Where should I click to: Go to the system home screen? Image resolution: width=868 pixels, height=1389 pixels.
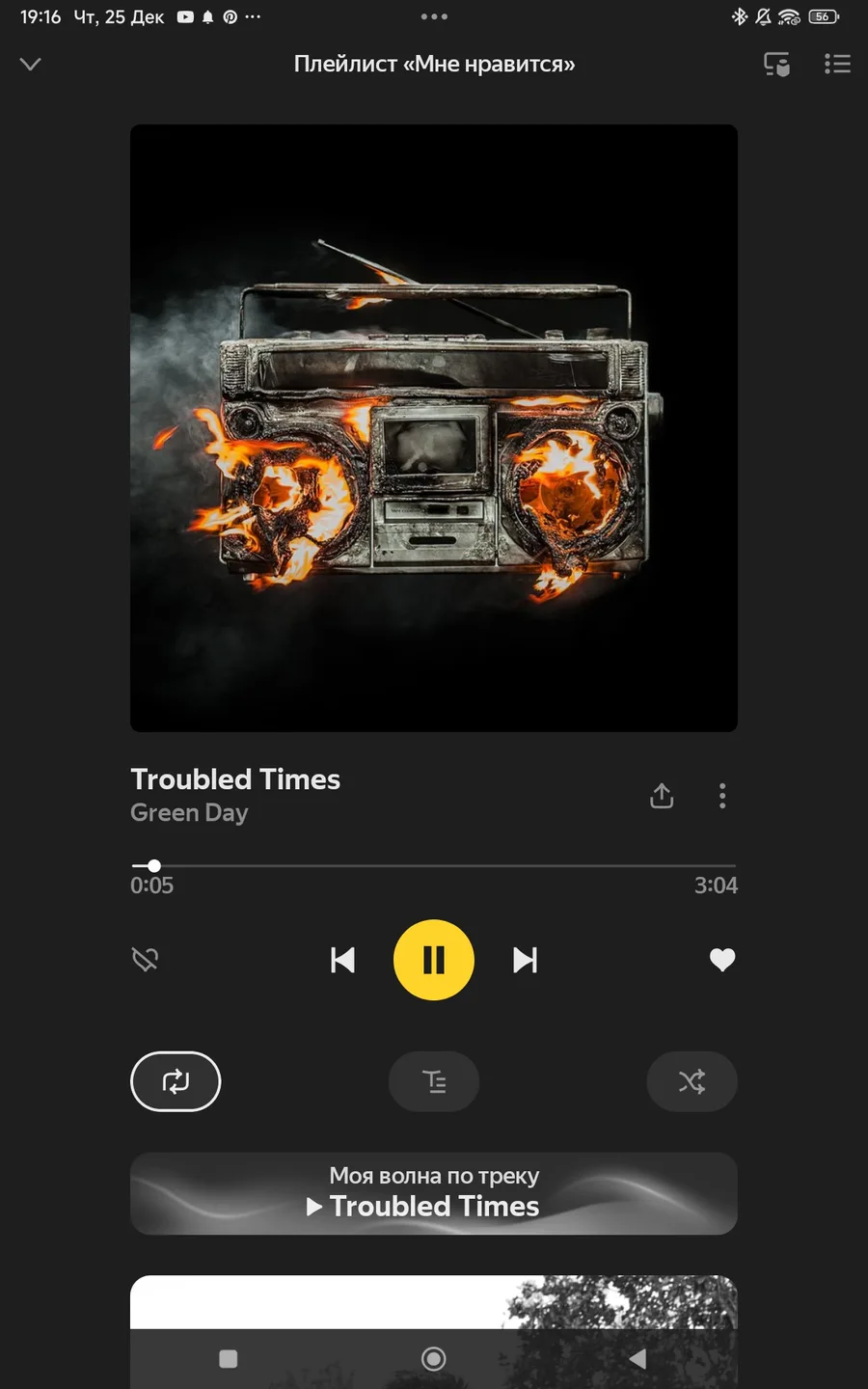[434, 1359]
